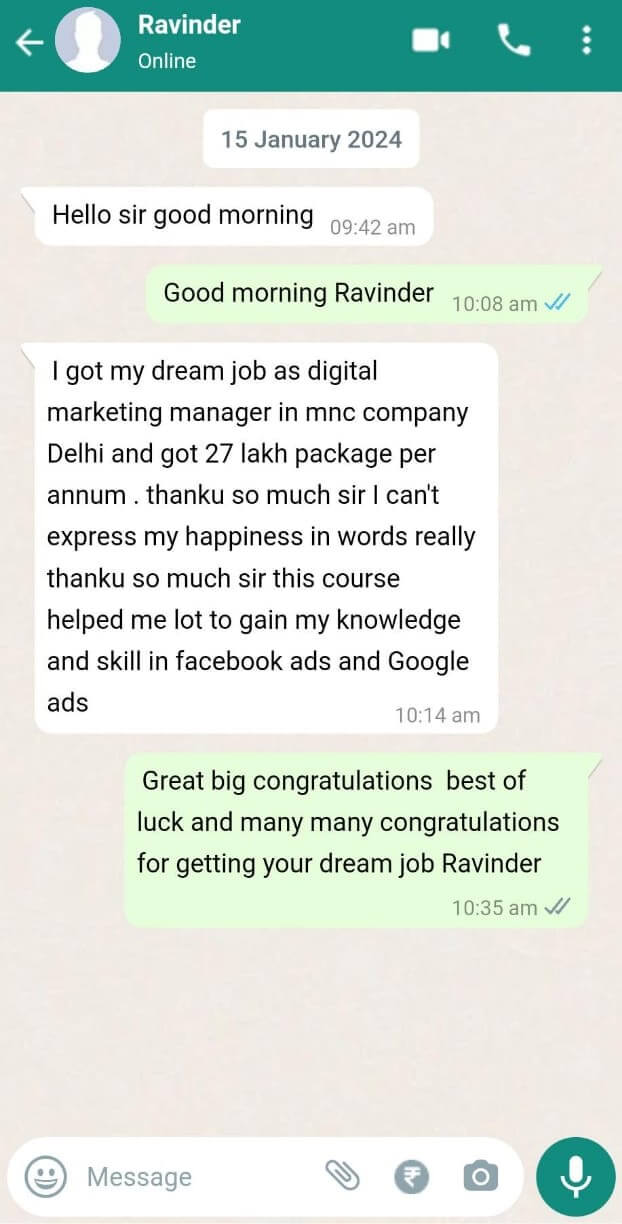Open the emoji picker

click(x=45, y=1177)
